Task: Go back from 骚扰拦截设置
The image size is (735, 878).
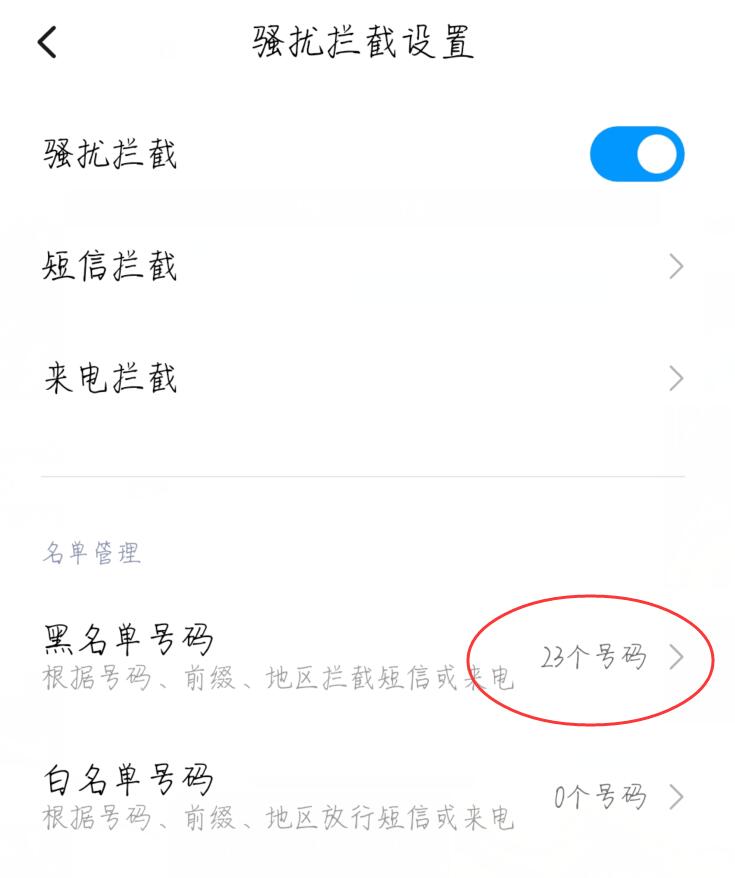Action: tap(47, 43)
